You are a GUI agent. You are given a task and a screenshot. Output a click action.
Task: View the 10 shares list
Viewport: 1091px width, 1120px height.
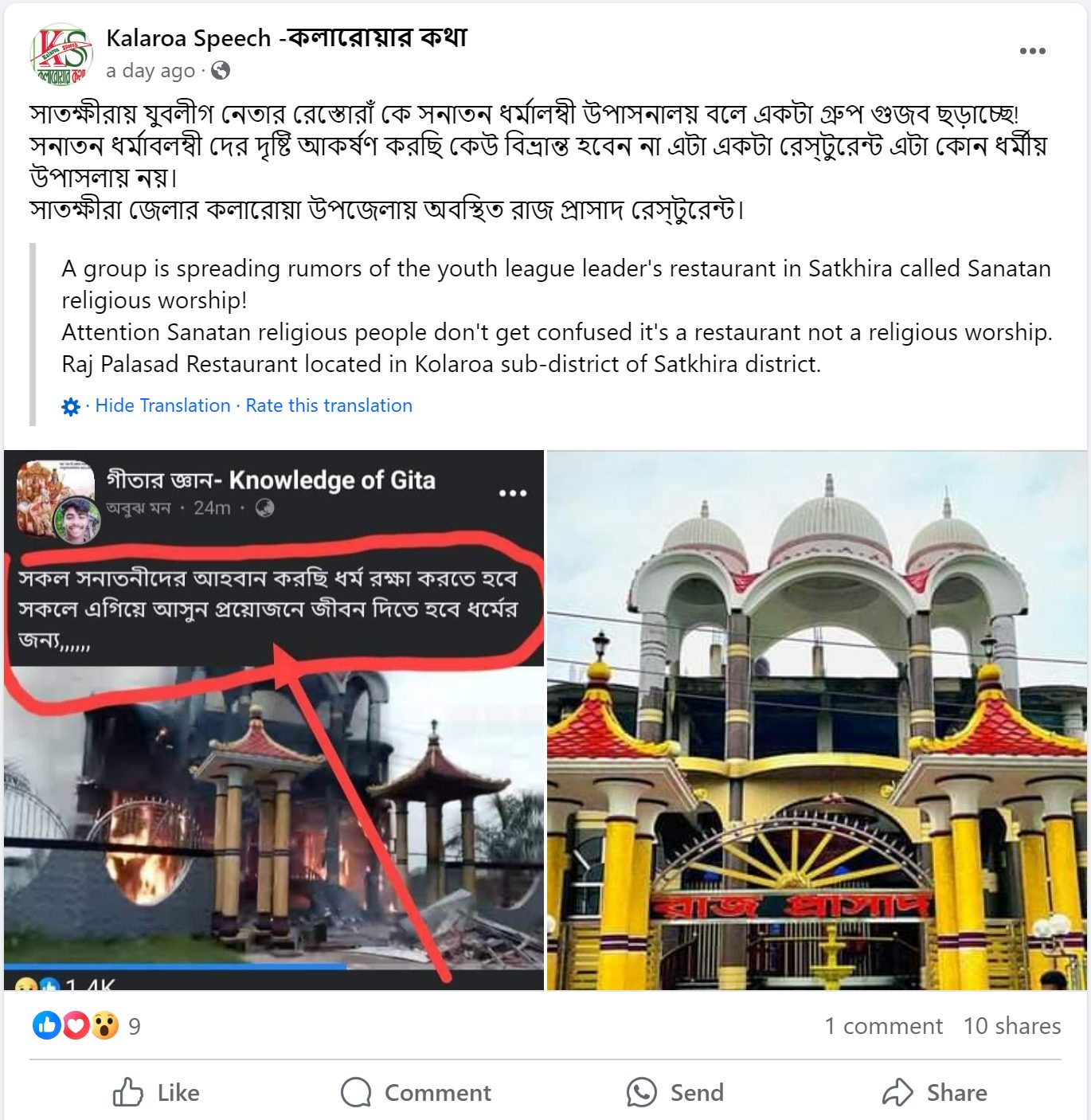(x=1011, y=1026)
